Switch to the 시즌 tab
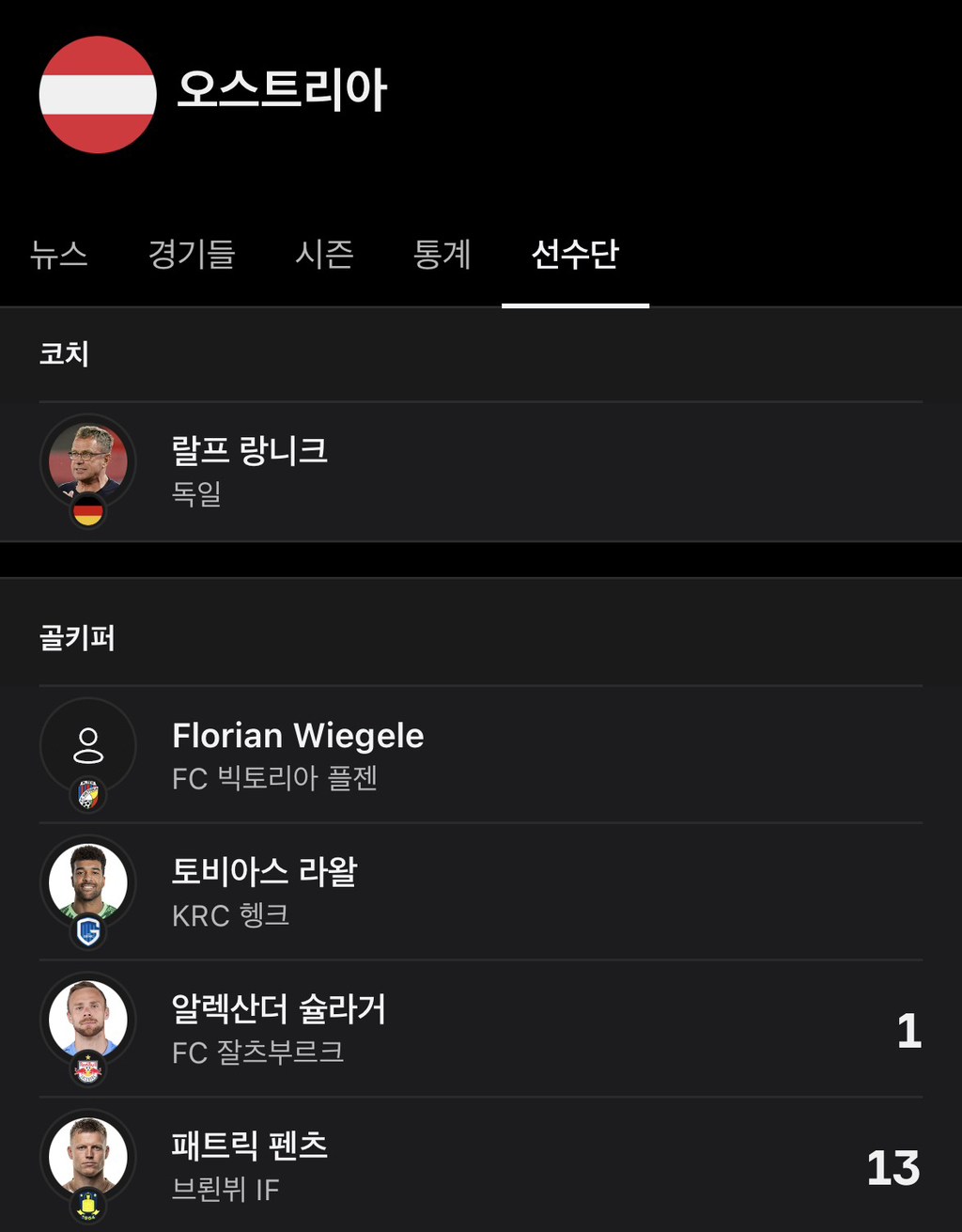962x1232 pixels. coord(324,256)
